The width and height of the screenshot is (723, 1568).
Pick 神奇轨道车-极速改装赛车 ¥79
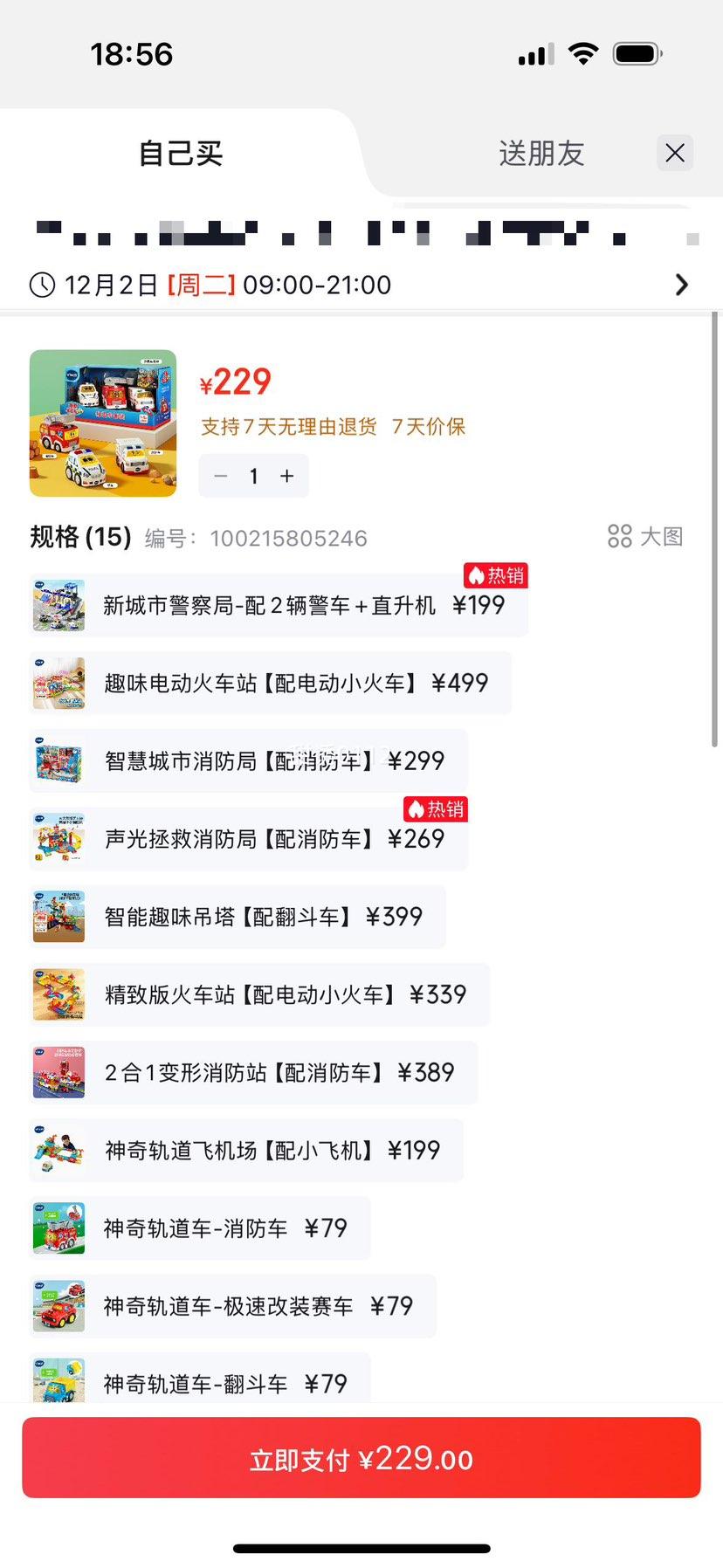click(x=232, y=1306)
